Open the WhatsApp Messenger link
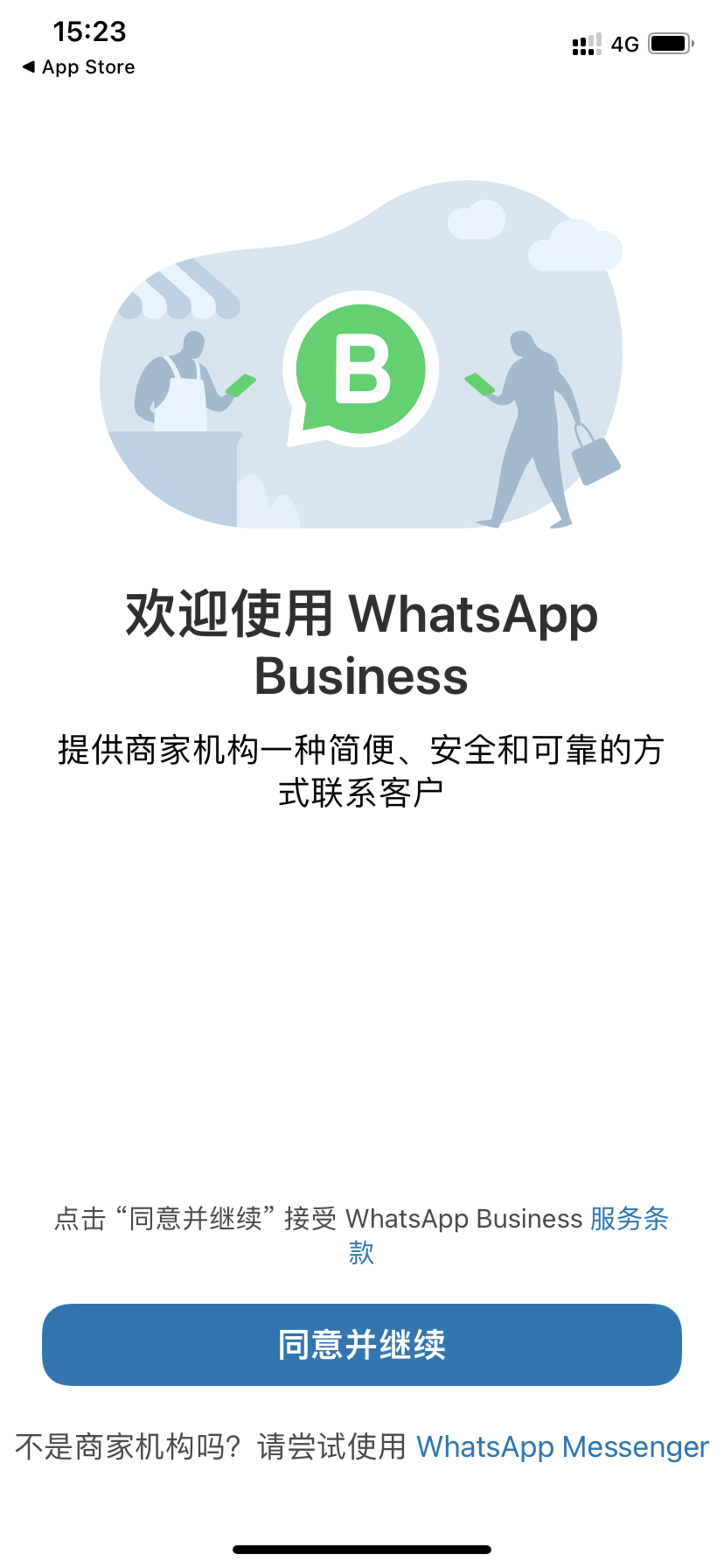Screen dimensions: 724x1568 tap(562, 1446)
